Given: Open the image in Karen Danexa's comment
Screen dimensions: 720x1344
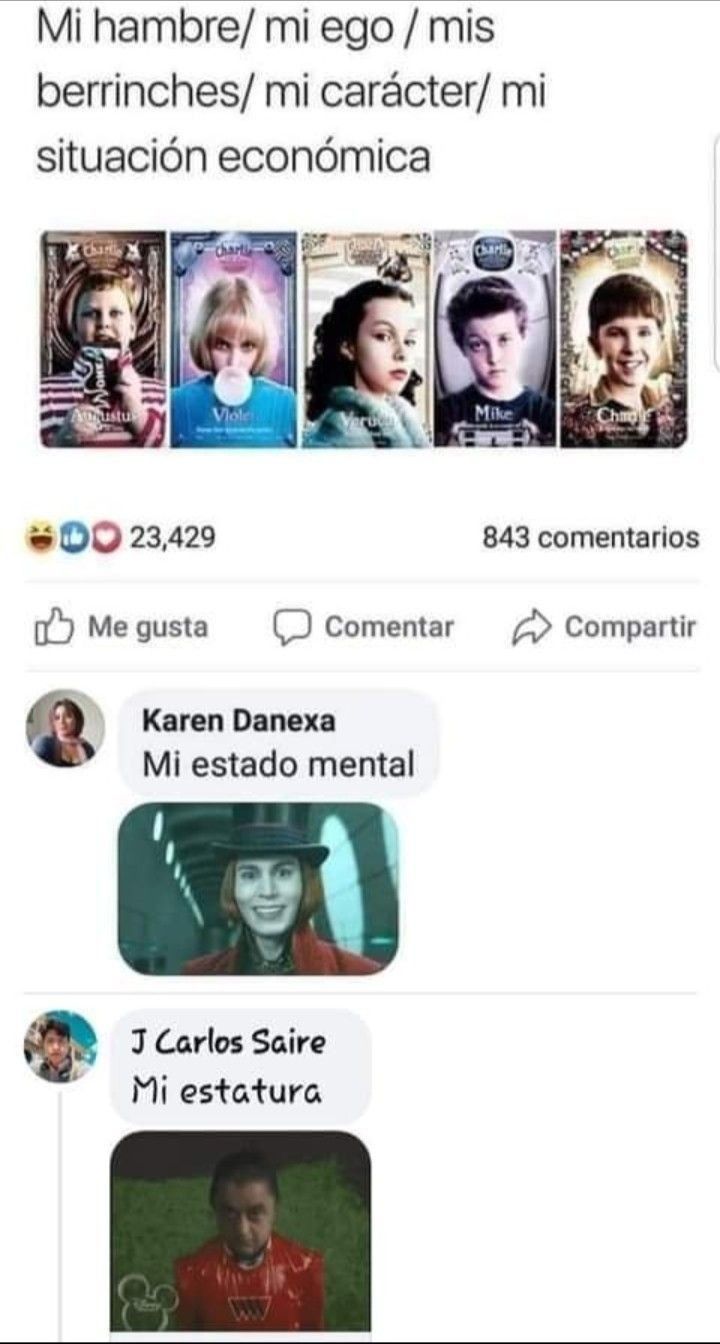Looking at the screenshot, I should [x=258, y=888].
